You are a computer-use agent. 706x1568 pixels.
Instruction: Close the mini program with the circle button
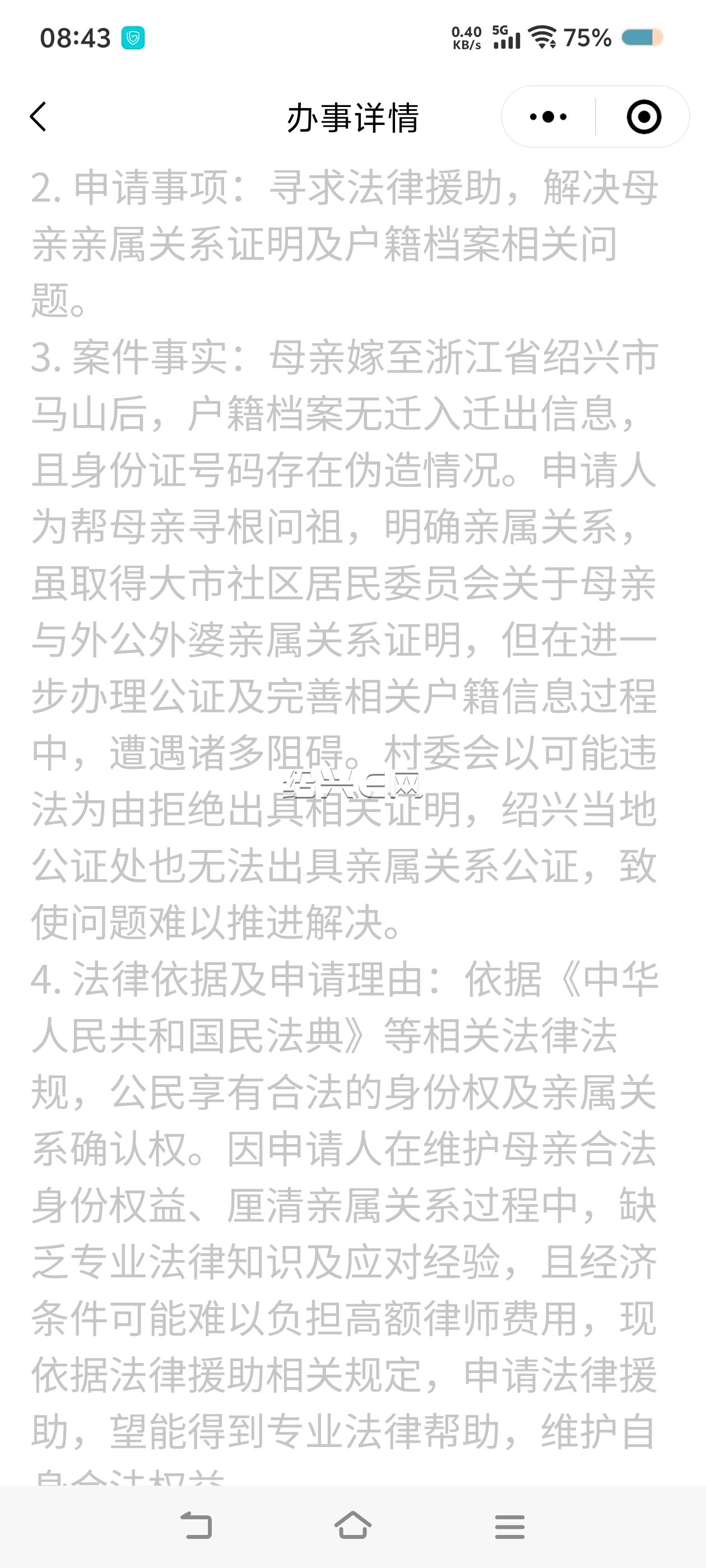coord(644,116)
